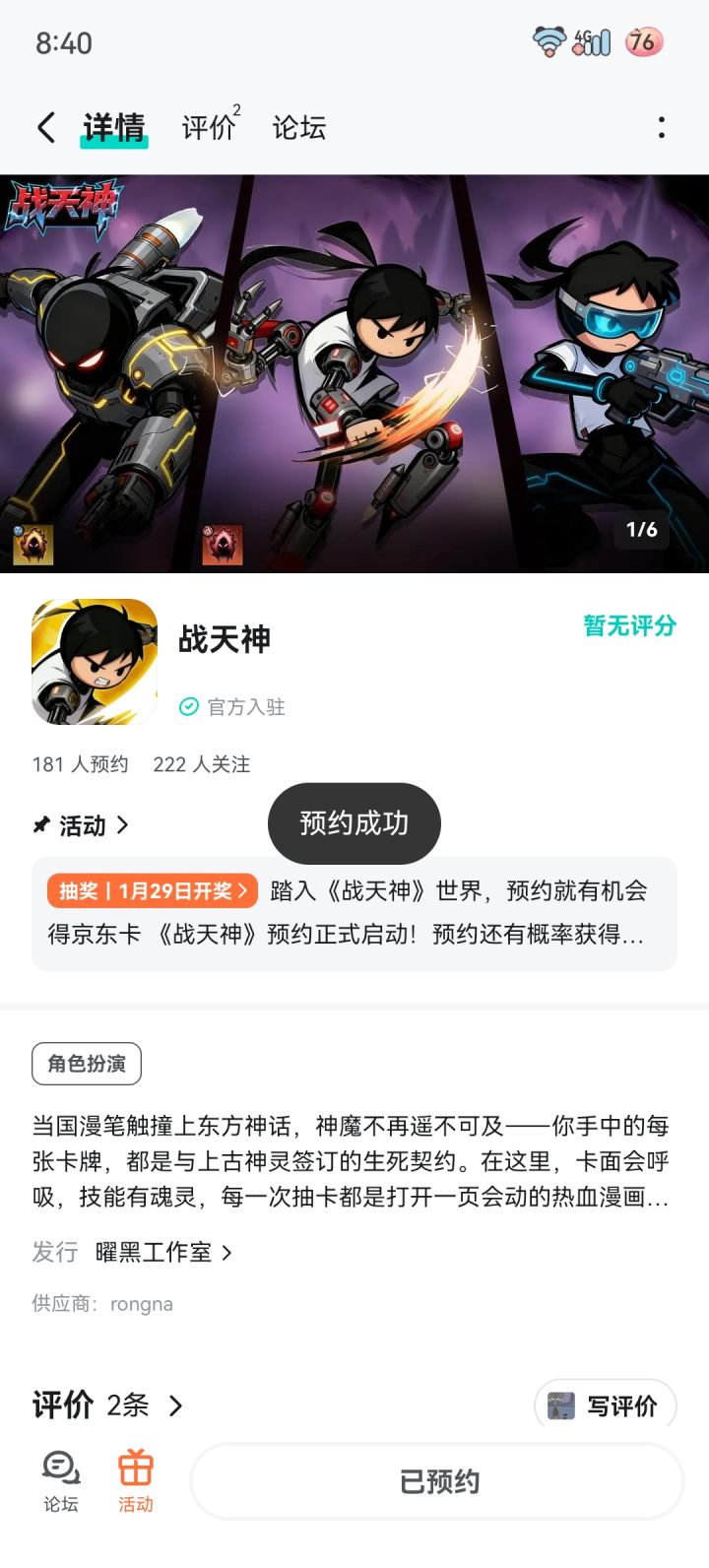Expand the 活动 activity section
The image size is (709, 1568).
point(84,825)
